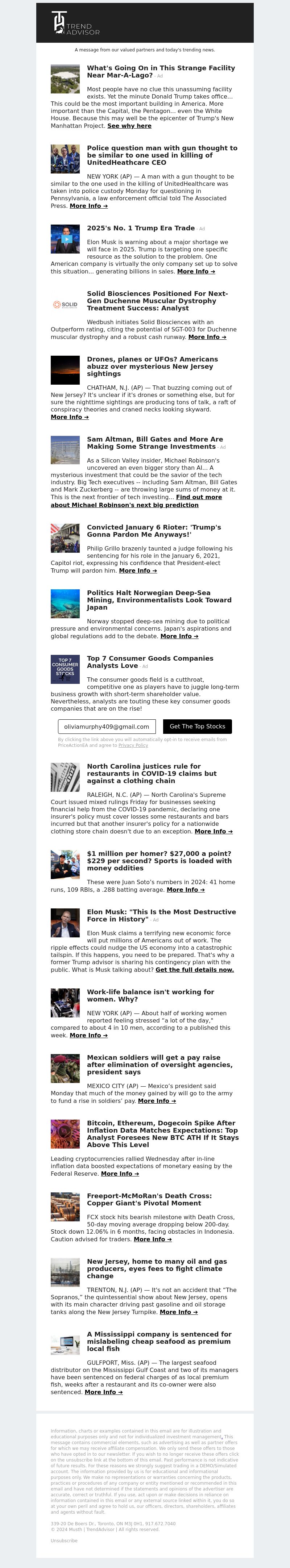Open More Info for Trump Era Trade ad
Viewport: 290px width, 1568px height.
pos(195,272)
